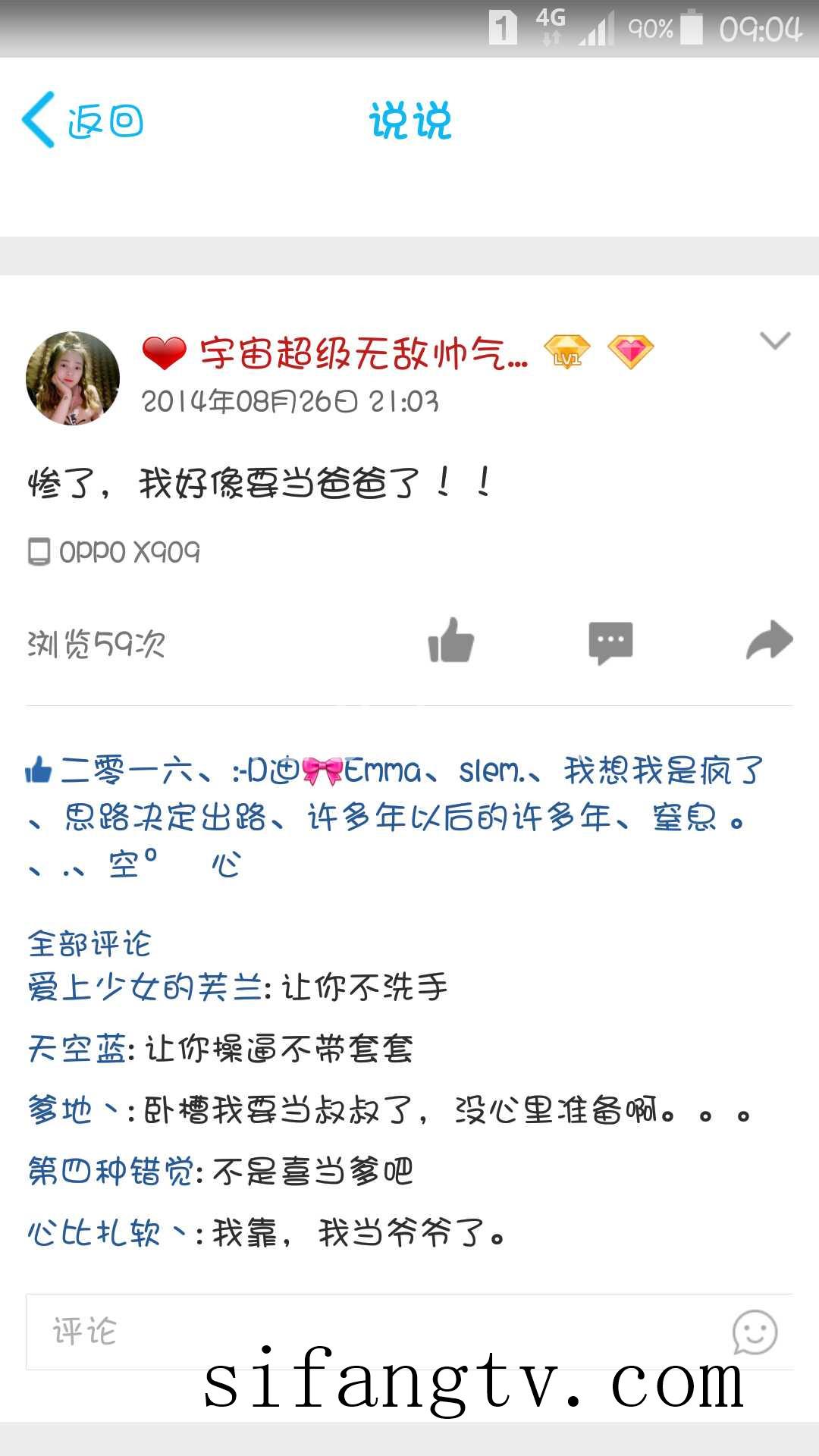The image size is (819, 1456).
Task: Open the emoji smiley picker
Action: 755,1332
